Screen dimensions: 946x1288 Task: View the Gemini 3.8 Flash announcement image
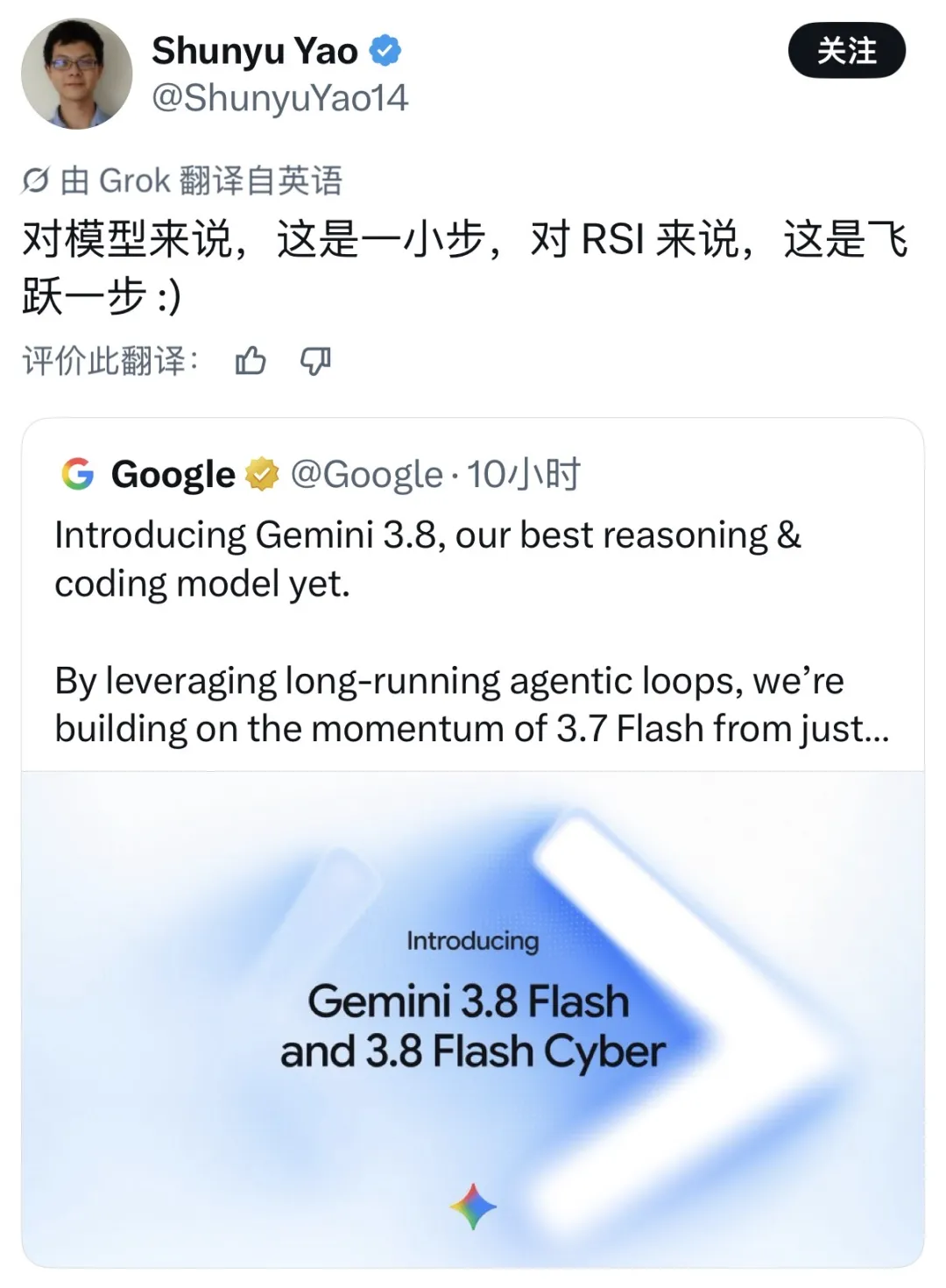click(473, 1019)
